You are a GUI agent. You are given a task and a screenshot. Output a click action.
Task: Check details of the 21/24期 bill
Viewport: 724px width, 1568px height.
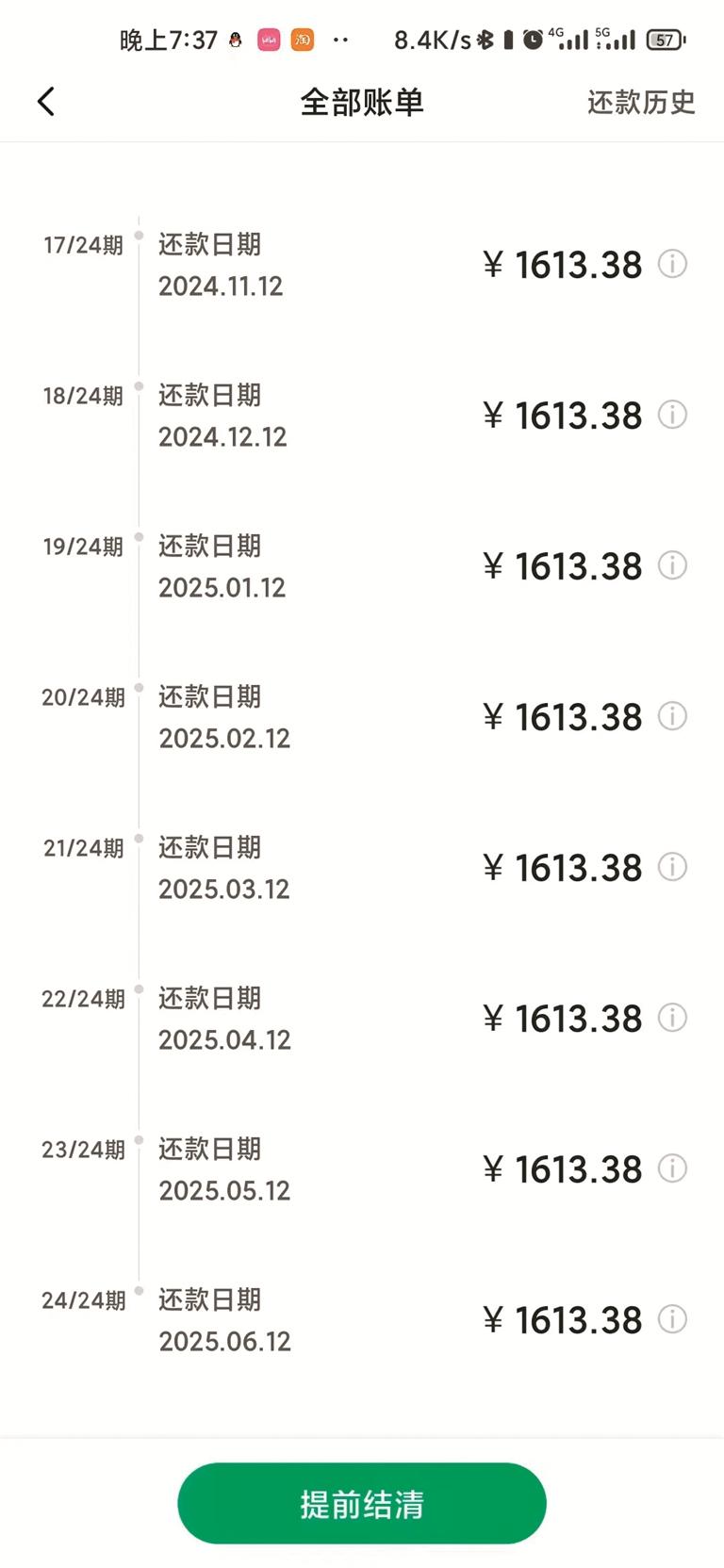pyautogui.click(x=672, y=867)
